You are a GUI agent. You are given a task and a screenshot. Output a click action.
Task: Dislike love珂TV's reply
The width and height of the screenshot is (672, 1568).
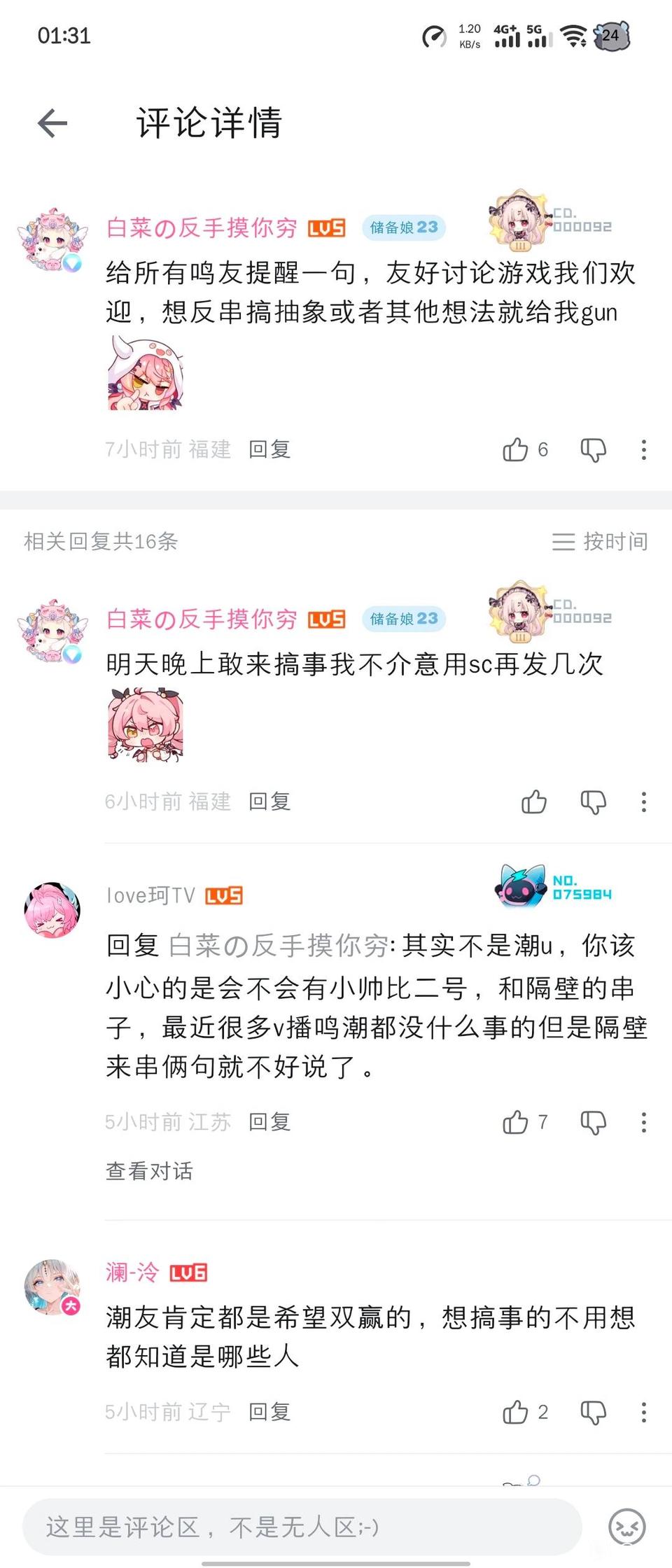[593, 1123]
